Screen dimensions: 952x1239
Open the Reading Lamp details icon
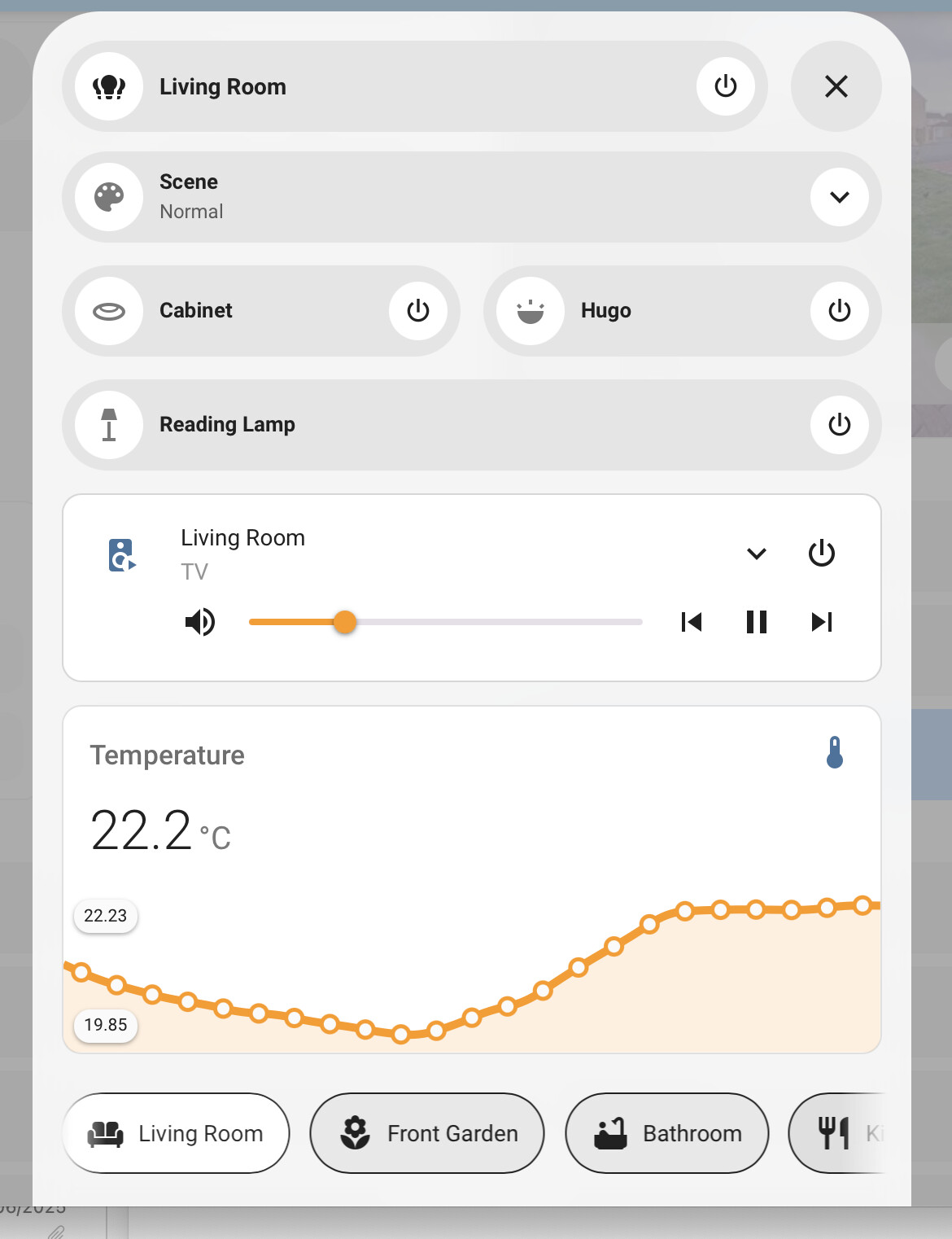coord(109,425)
